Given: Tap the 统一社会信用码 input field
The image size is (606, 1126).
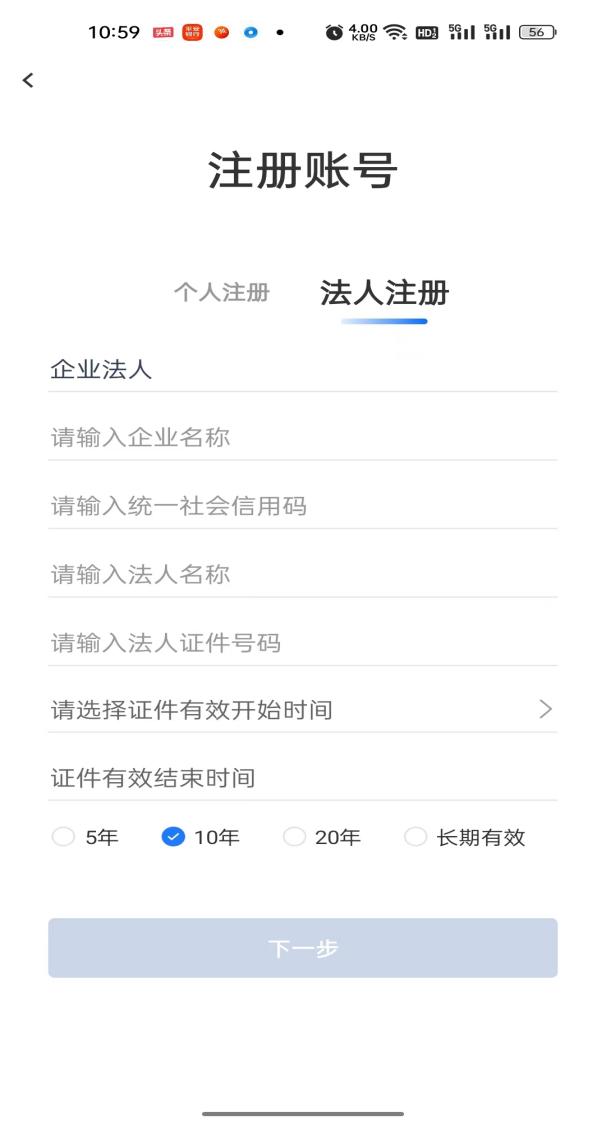Looking at the screenshot, I should [302, 506].
